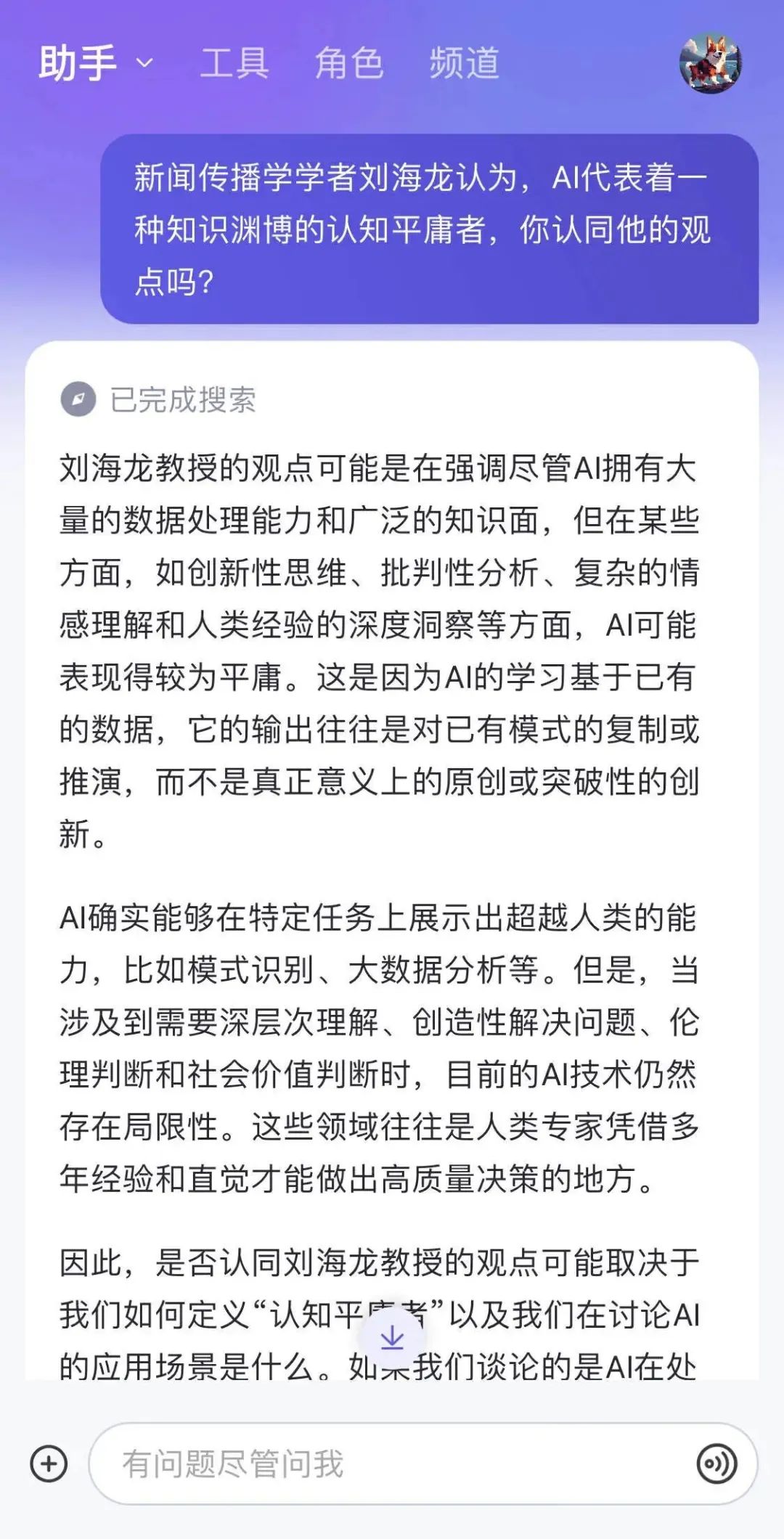Screen dimensions: 784x1539
Task: Open the corgi profile avatar
Action: (710, 63)
